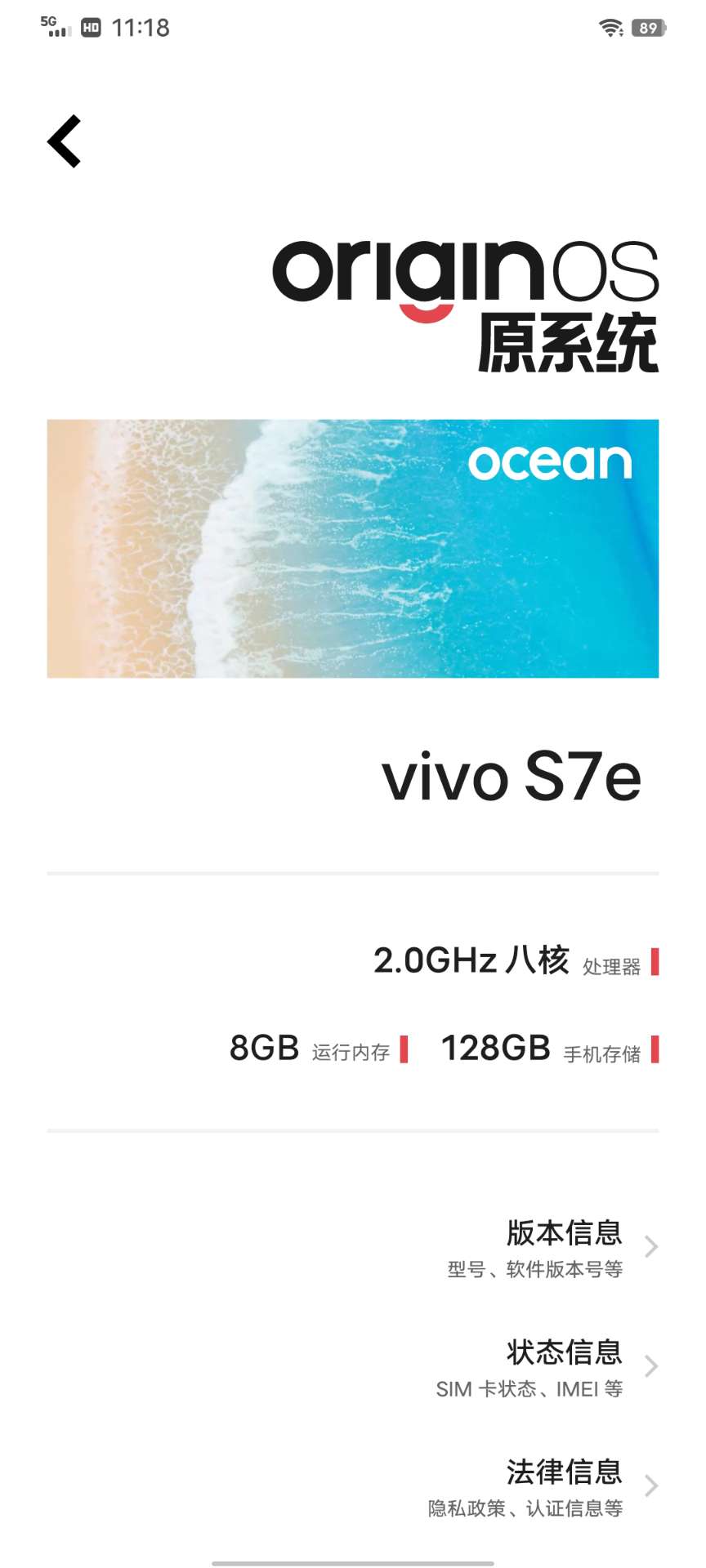This screenshot has width=706, height=1568.
Task: Open 法律信息 legal info
Action: click(564, 1486)
